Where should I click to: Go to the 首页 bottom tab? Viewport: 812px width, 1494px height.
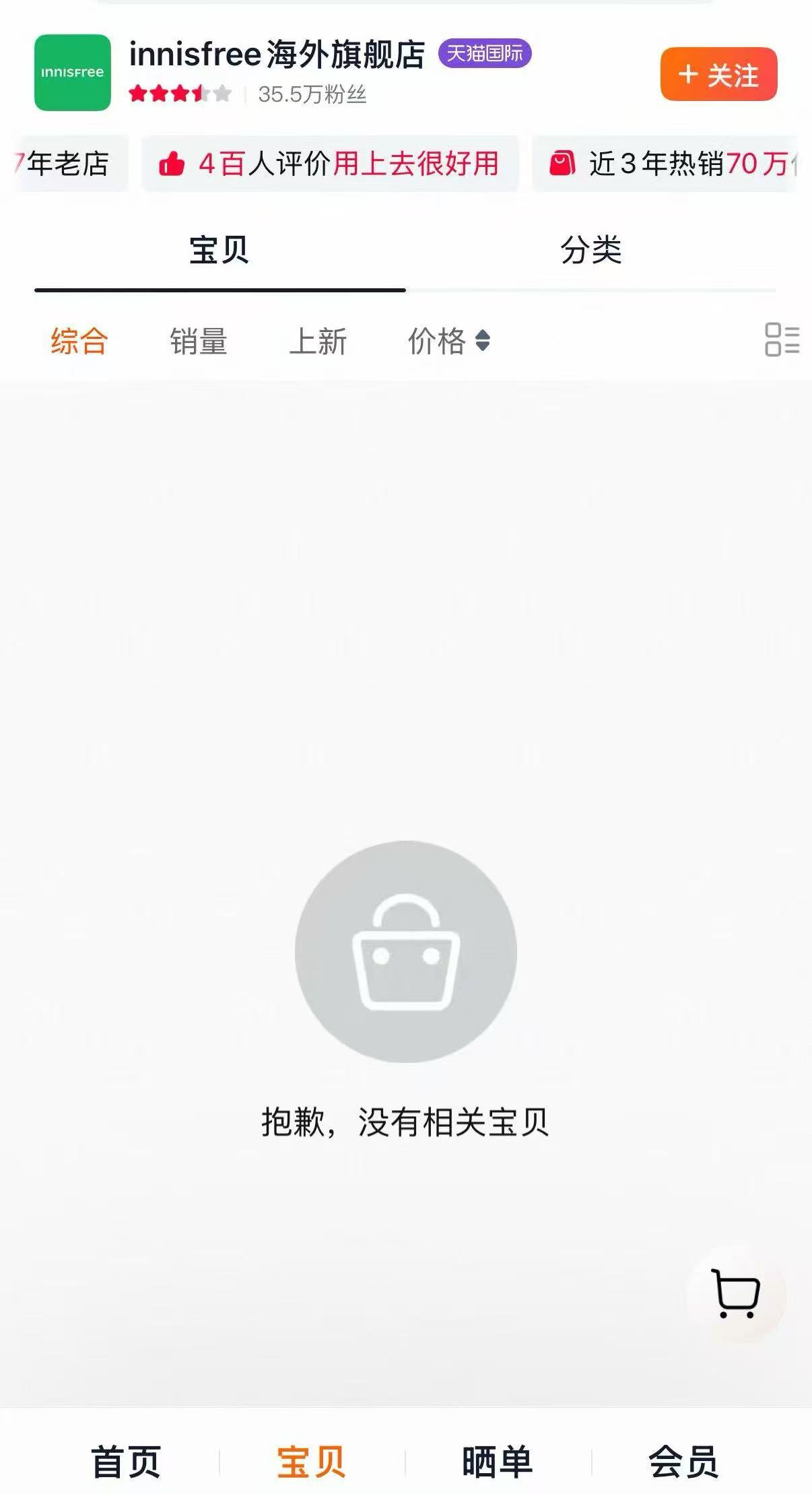[126, 1462]
